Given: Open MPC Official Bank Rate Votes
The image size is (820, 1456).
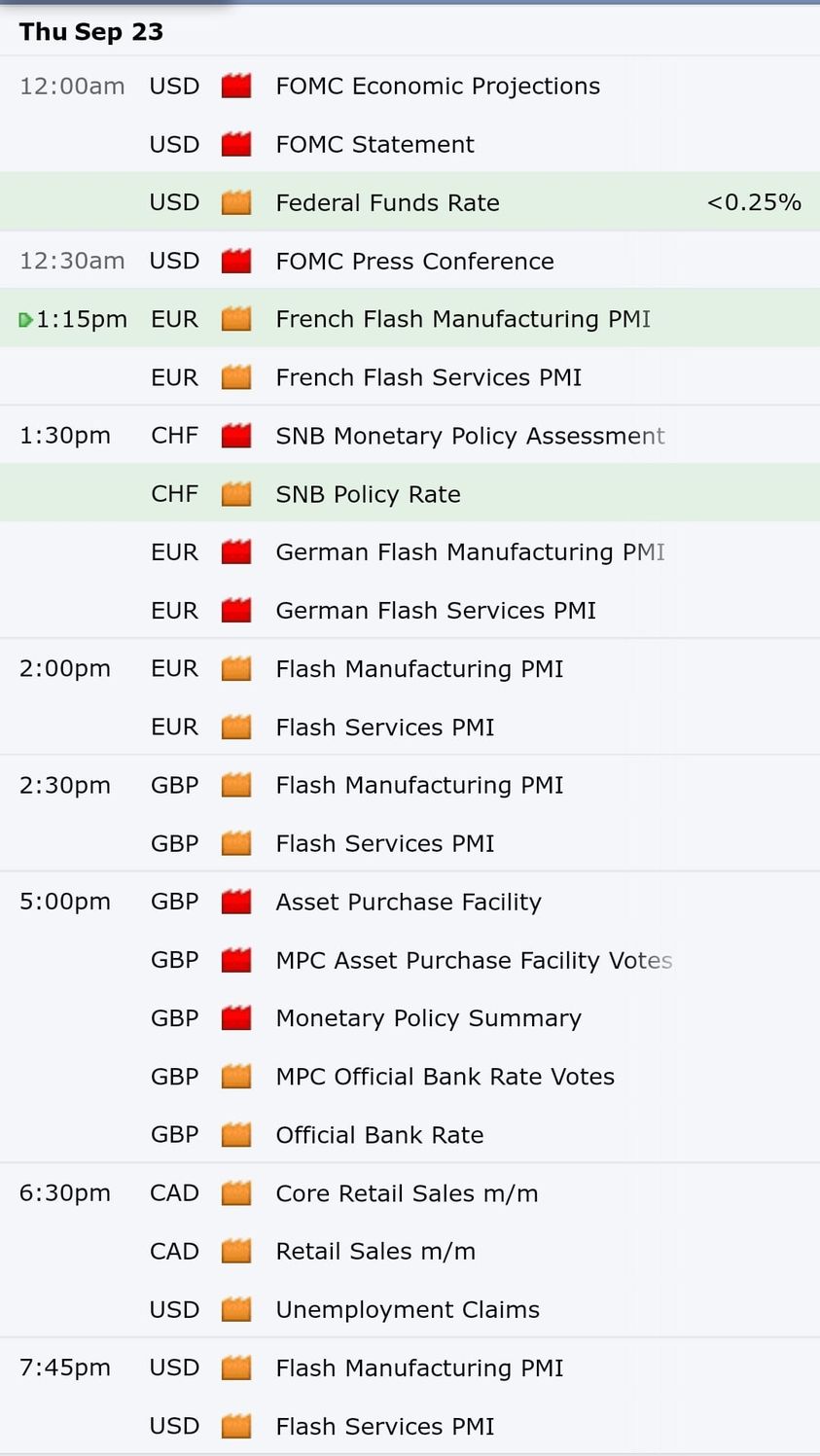Looking at the screenshot, I should (410, 1076).
